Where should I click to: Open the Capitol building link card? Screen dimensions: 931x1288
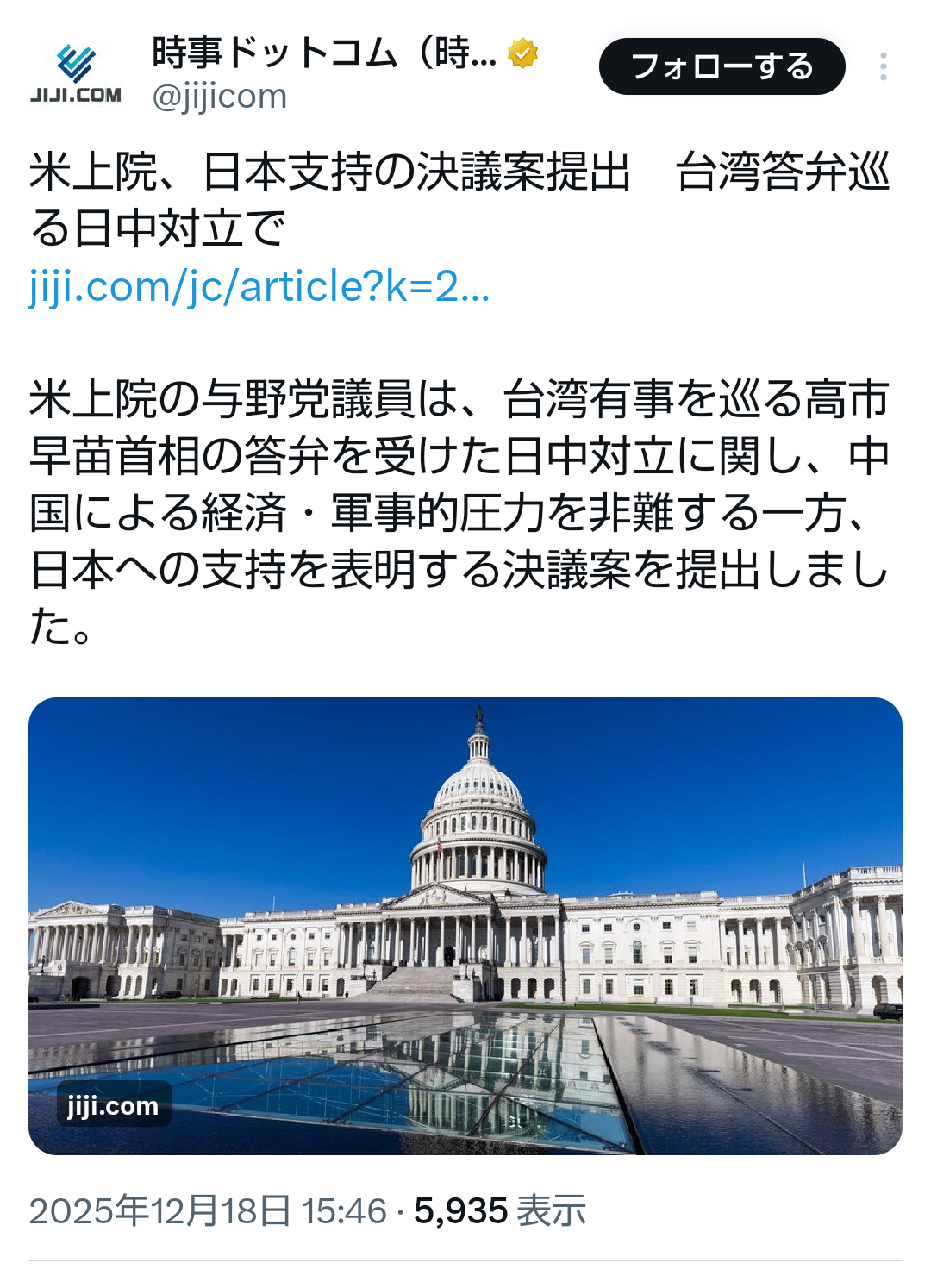coord(465,925)
